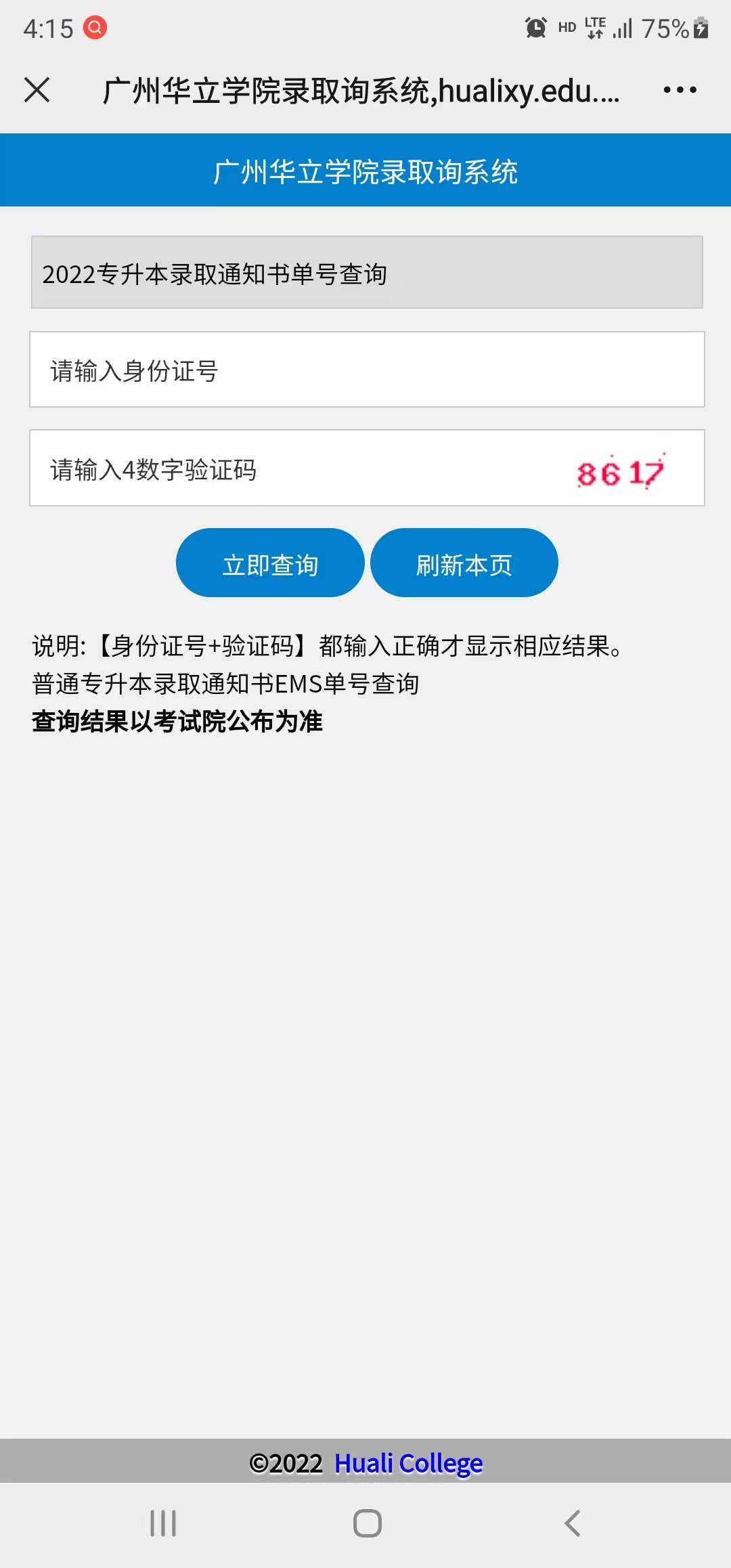Viewport: 731px width, 1568px height.
Task: Tap the 刷新本页 button
Action: point(464,563)
